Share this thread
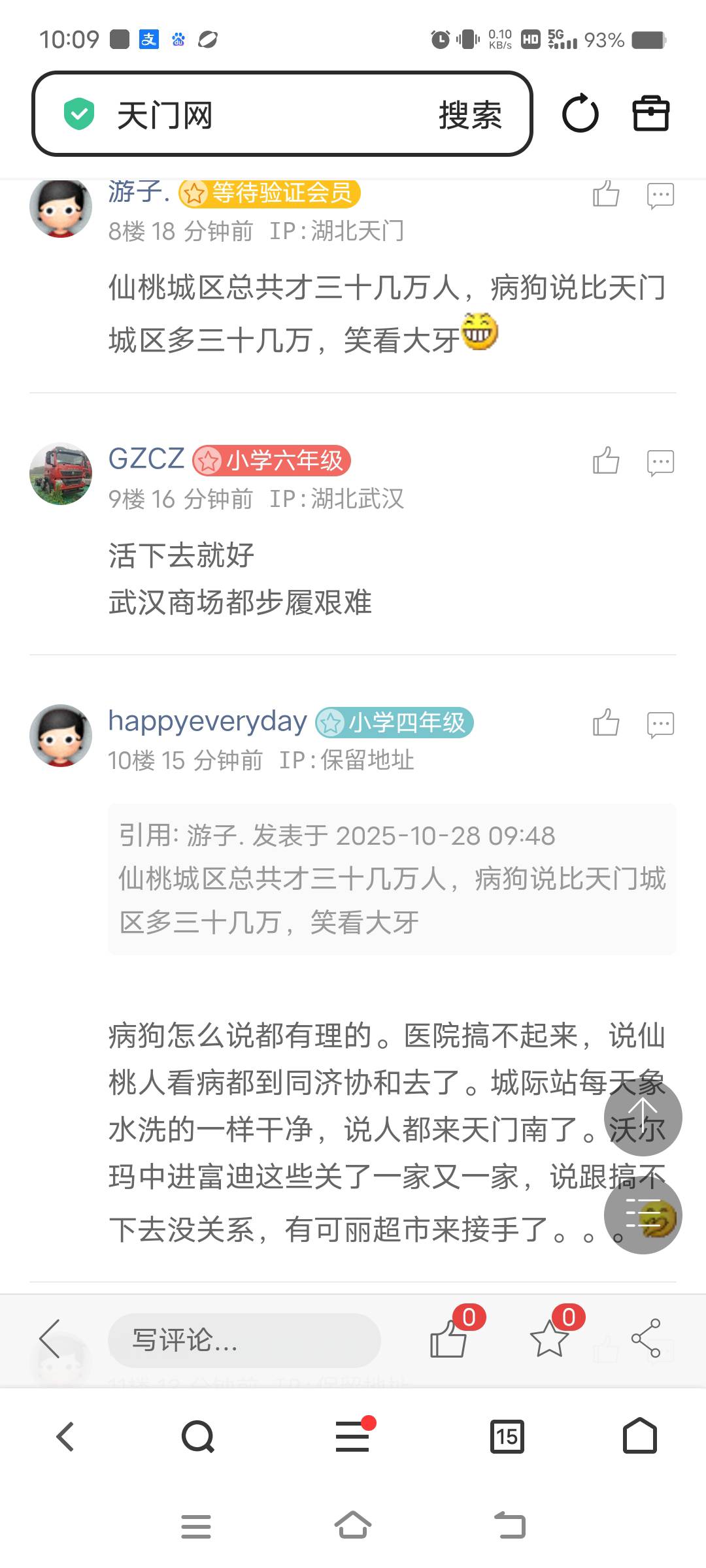 pyautogui.click(x=646, y=1339)
